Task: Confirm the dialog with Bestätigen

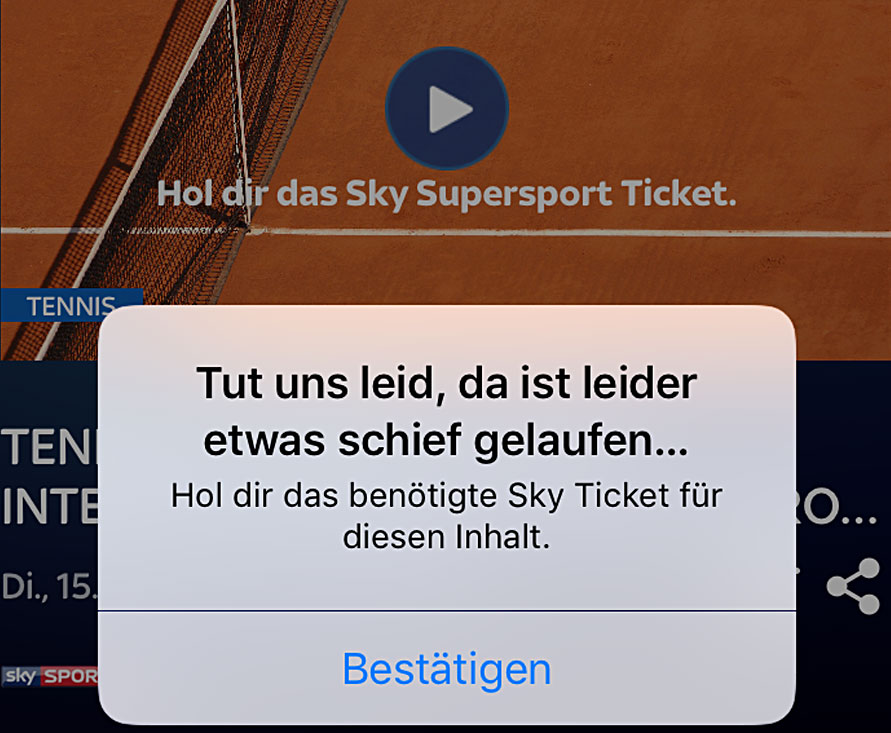Action: click(446, 668)
